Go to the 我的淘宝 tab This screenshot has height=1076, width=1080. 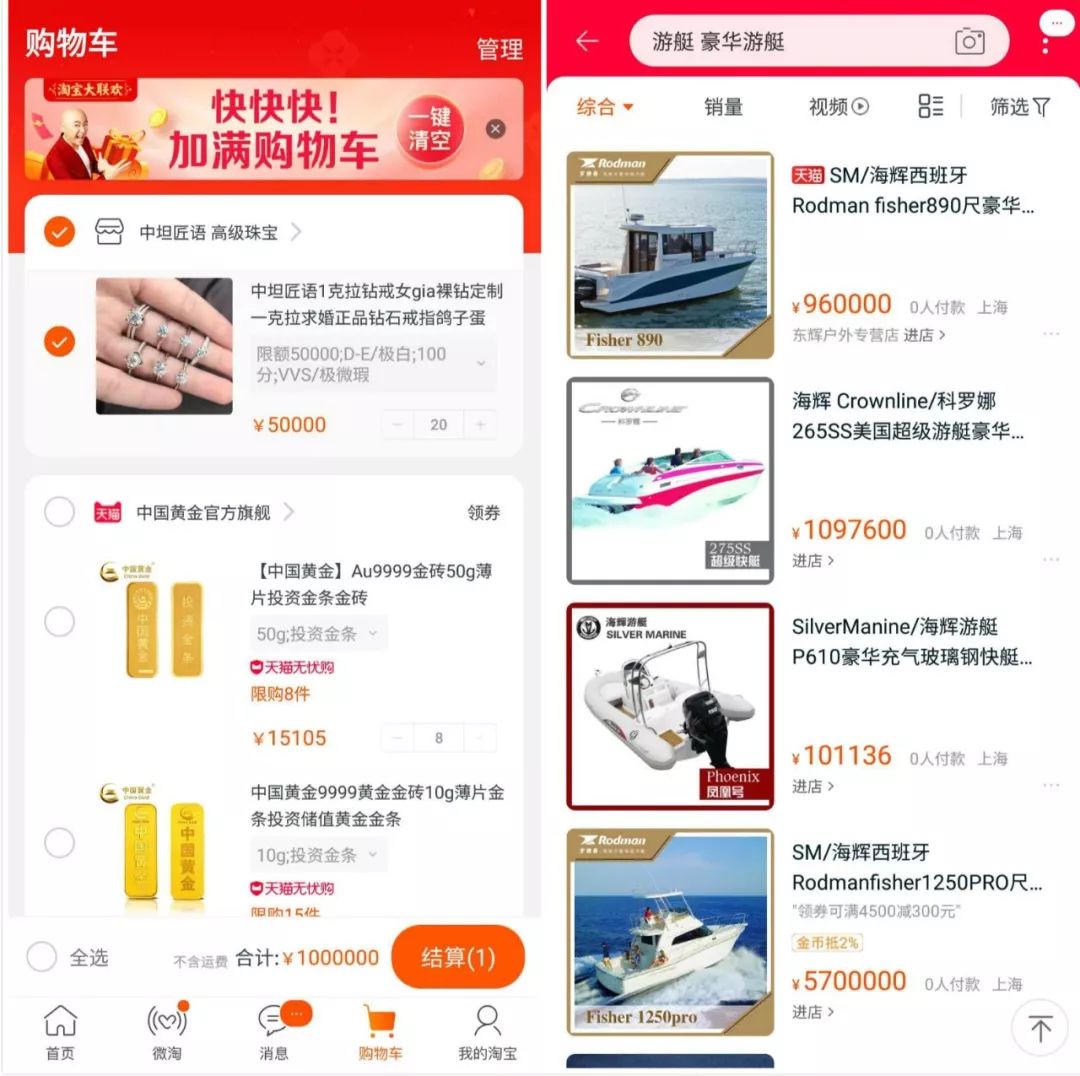coord(487,1032)
